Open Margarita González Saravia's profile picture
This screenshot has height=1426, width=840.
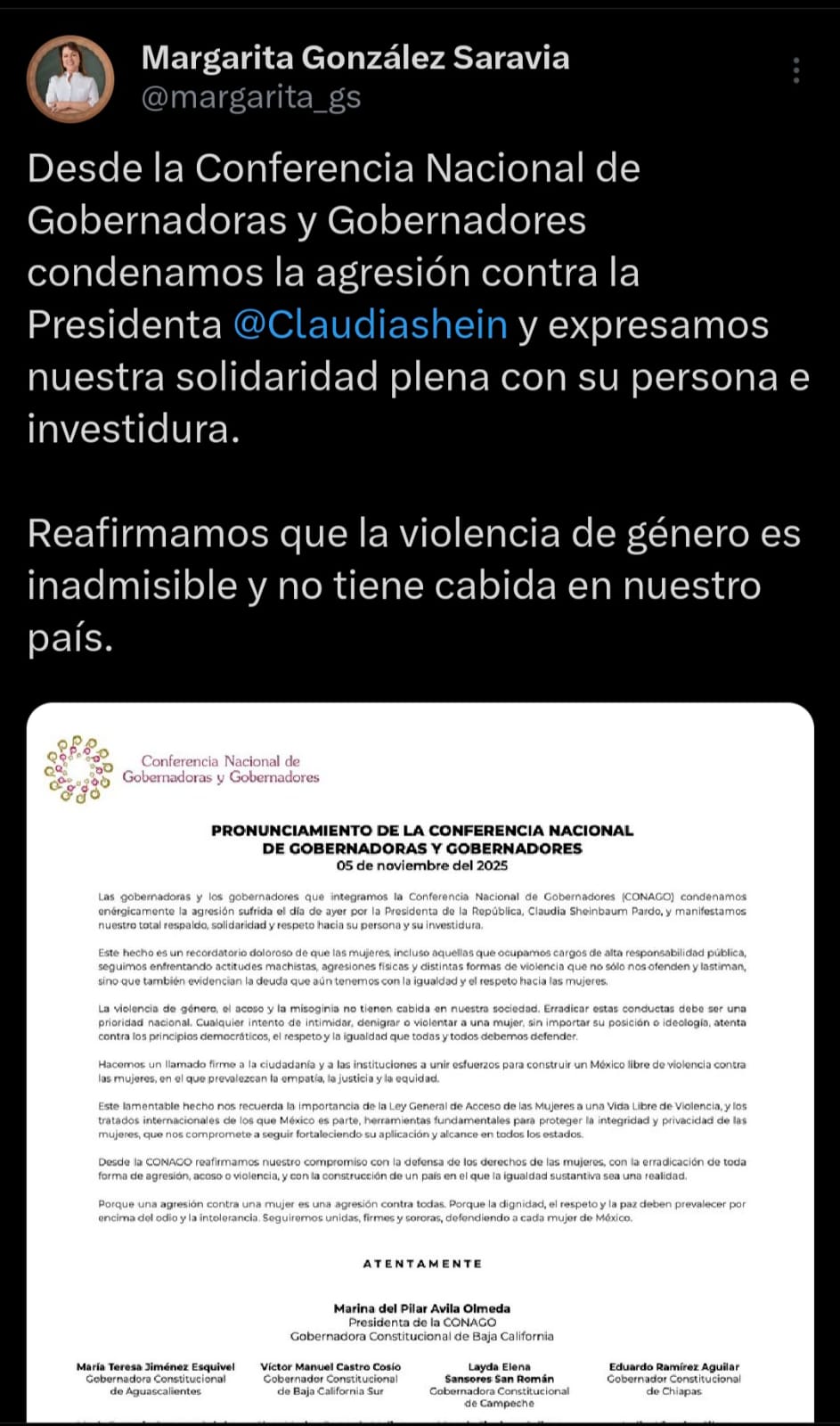tap(70, 78)
